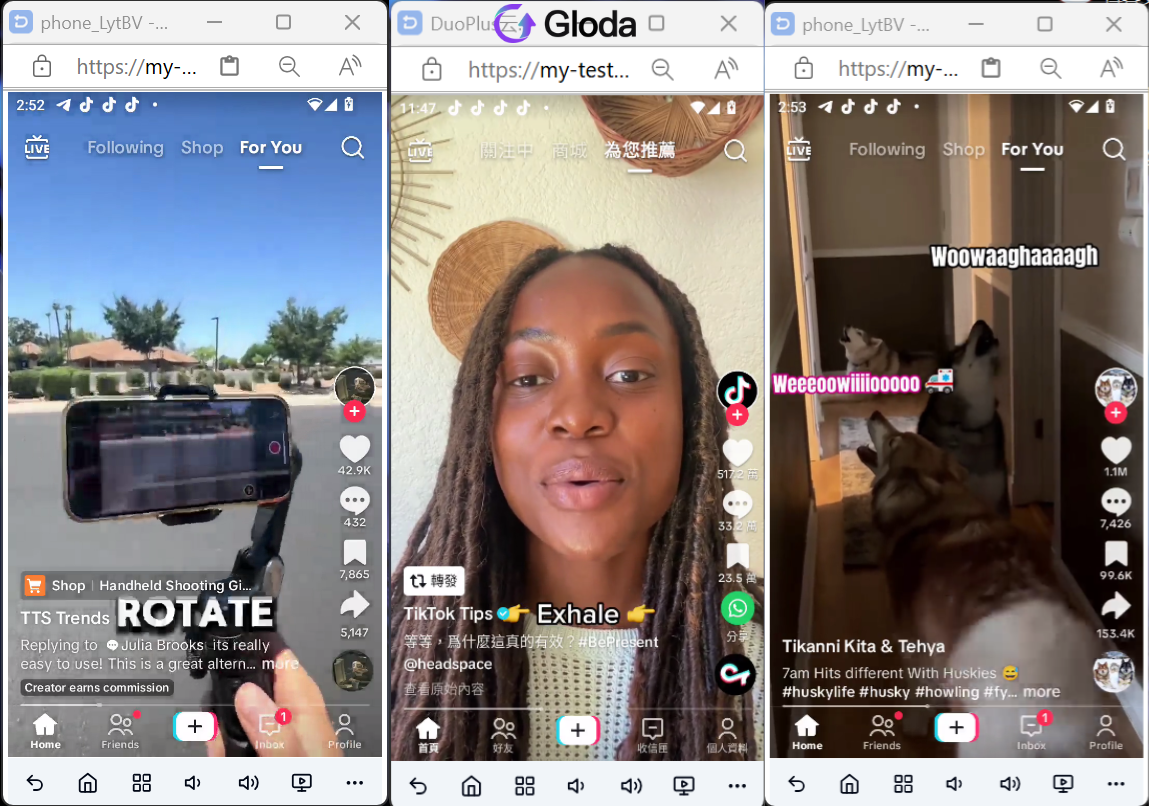Share the headspace video via WhatsApp icon

737,607
